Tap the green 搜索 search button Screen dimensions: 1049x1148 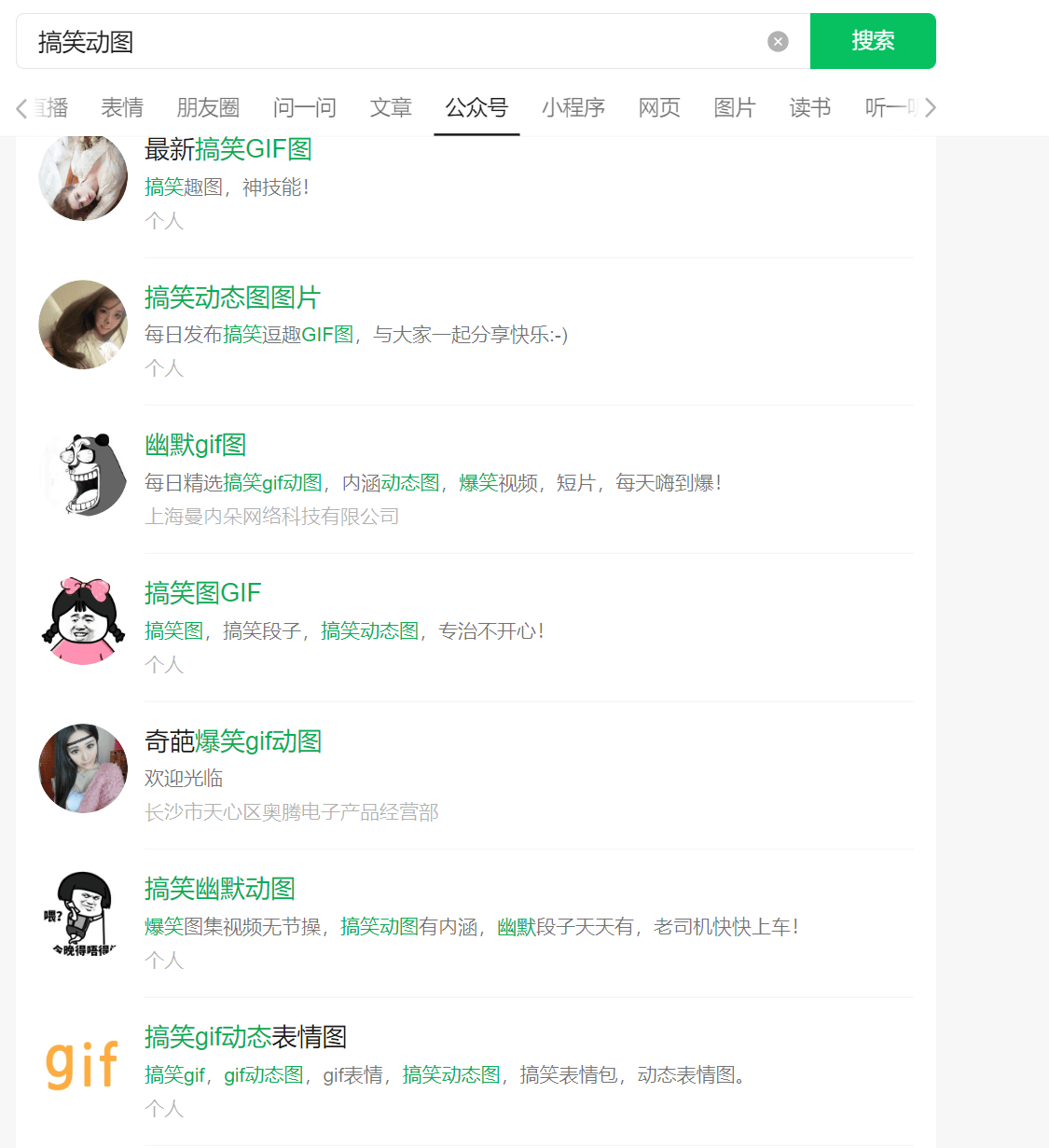(x=872, y=41)
